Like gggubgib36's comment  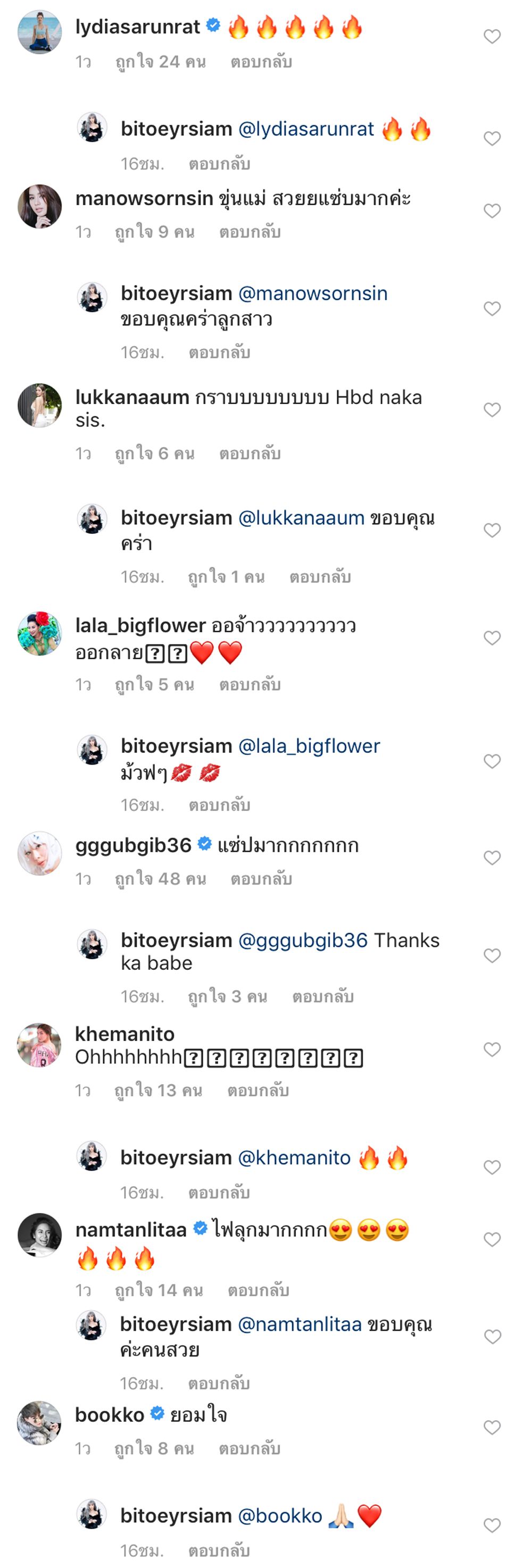coord(492,858)
